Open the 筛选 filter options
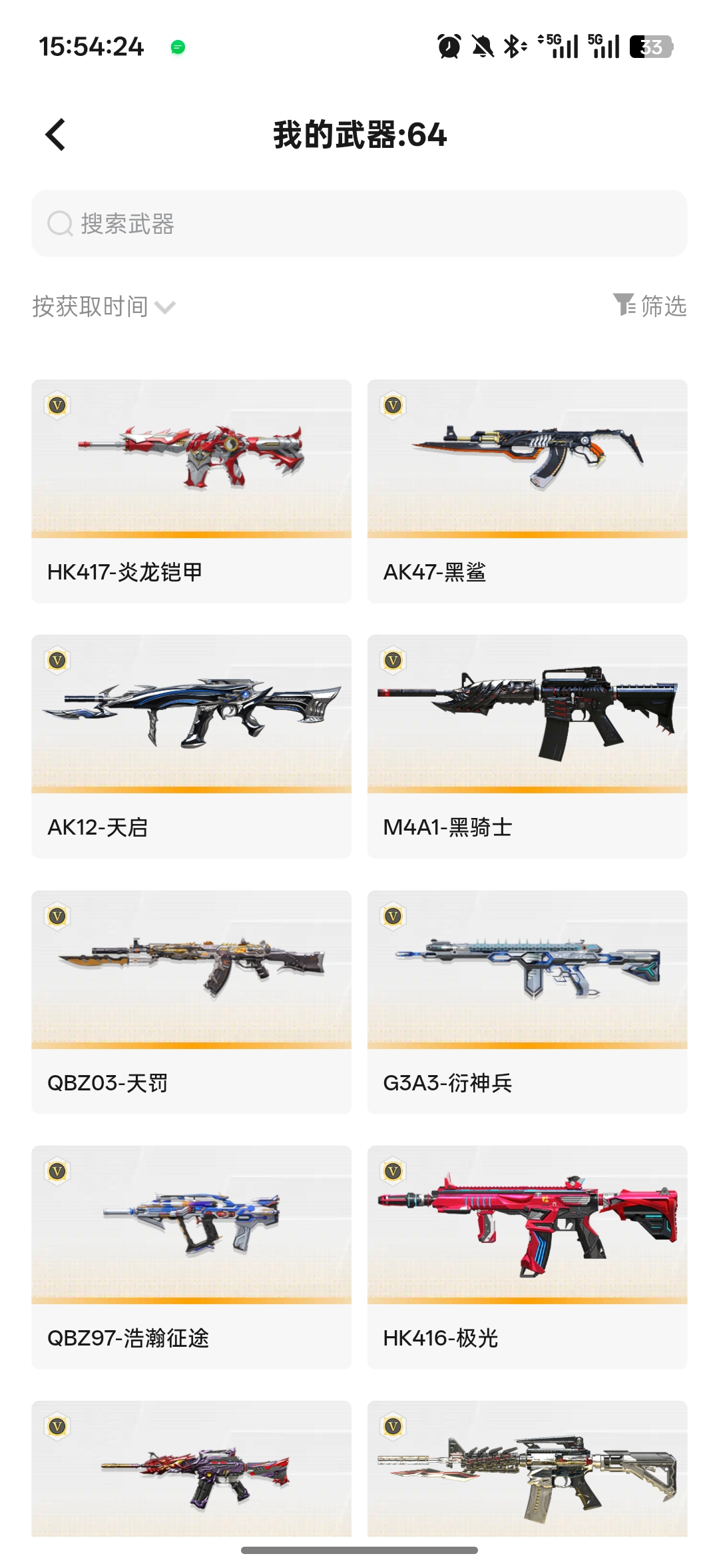719x1568 pixels. click(x=650, y=306)
